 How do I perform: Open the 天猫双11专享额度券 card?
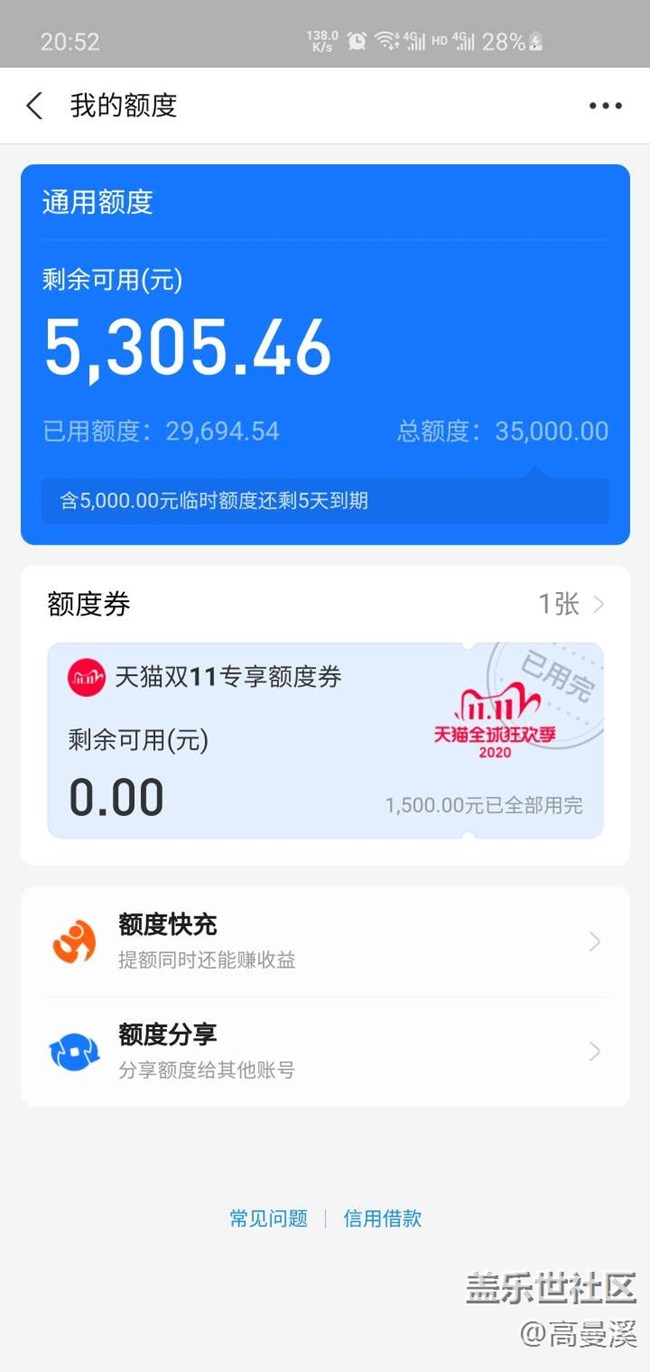[x=325, y=740]
